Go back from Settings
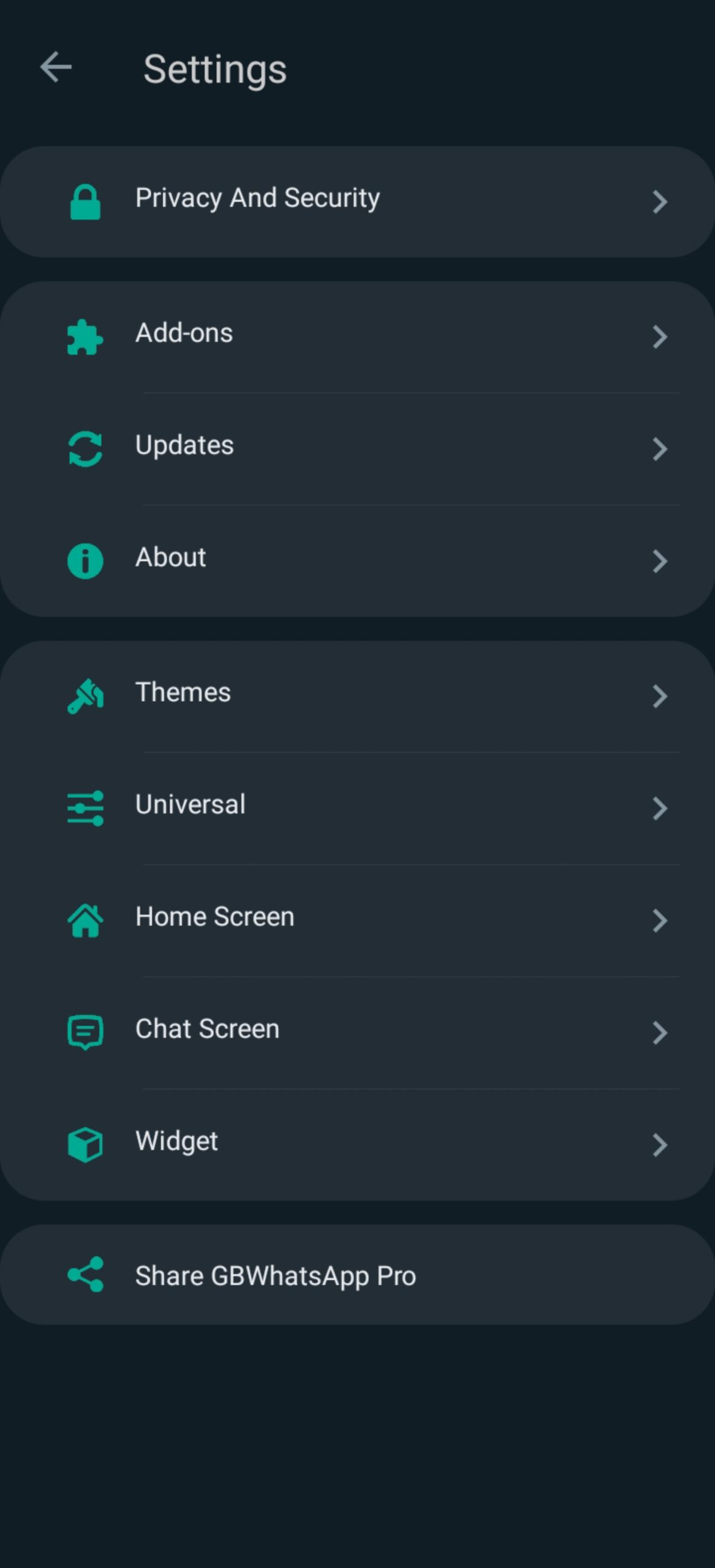Screen dimensions: 715x1568 pyautogui.click(x=56, y=67)
